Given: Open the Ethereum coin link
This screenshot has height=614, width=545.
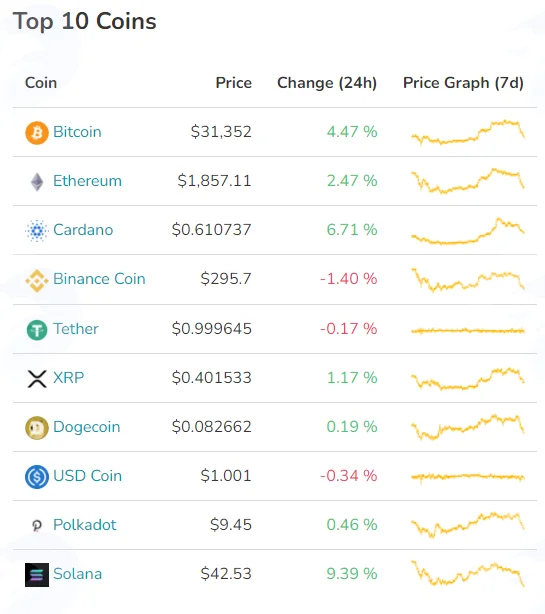Looking at the screenshot, I should click(x=87, y=181).
